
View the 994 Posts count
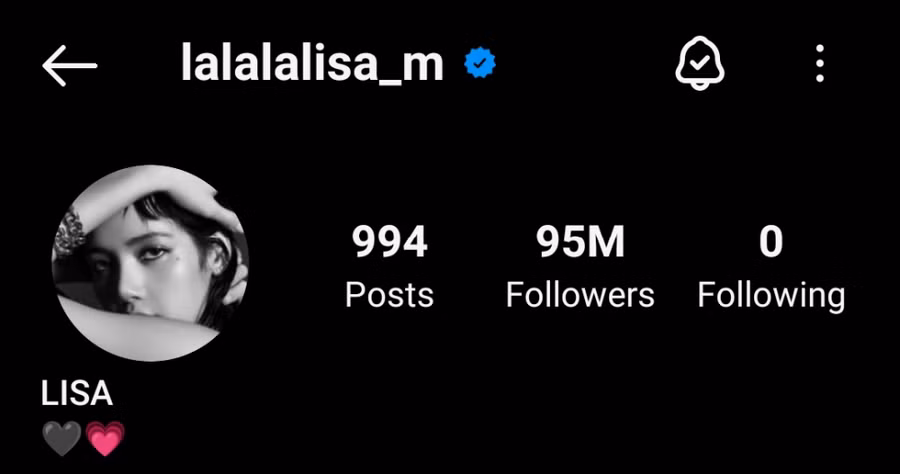coord(389,267)
